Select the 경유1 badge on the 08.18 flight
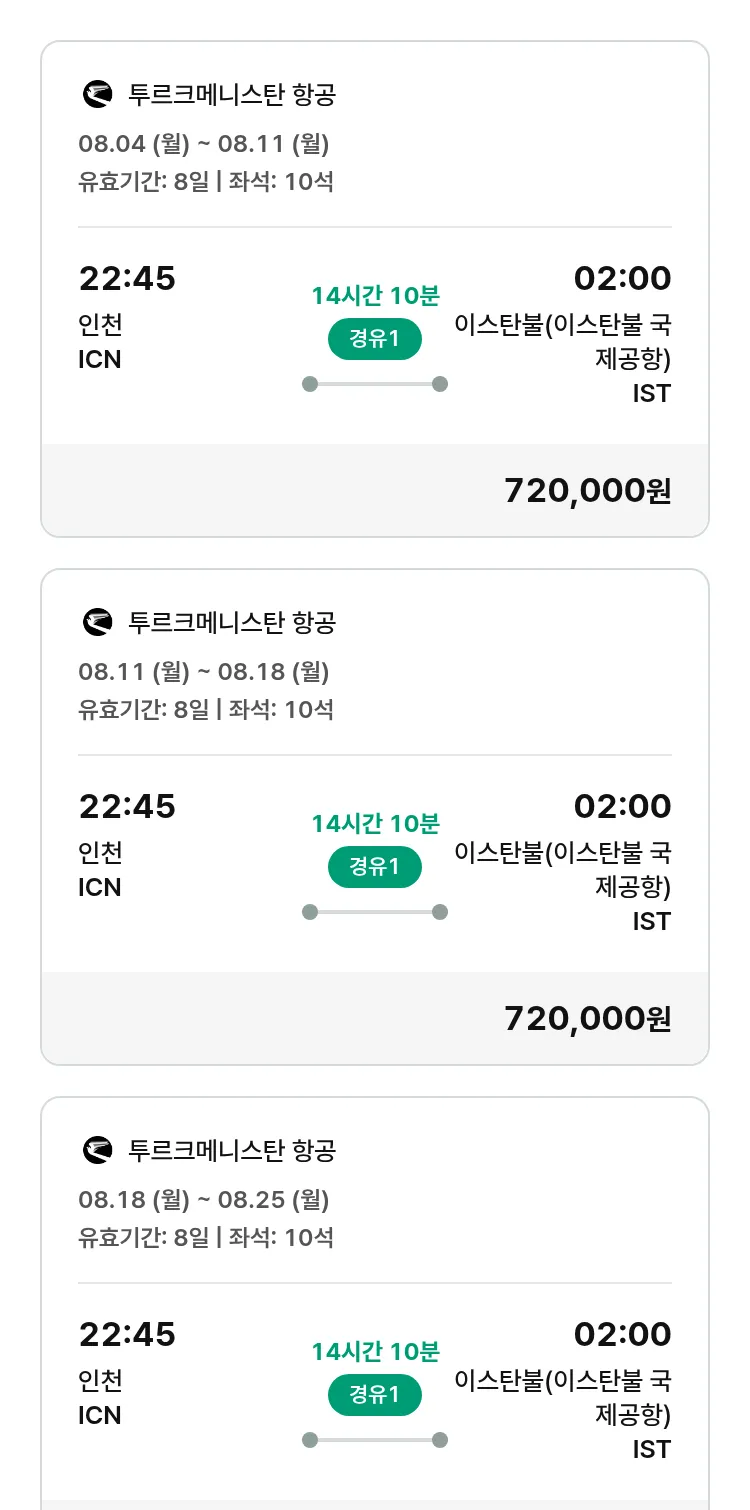The width and height of the screenshot is (750, 1510). pyautogui.click(x=374, y=1394)
